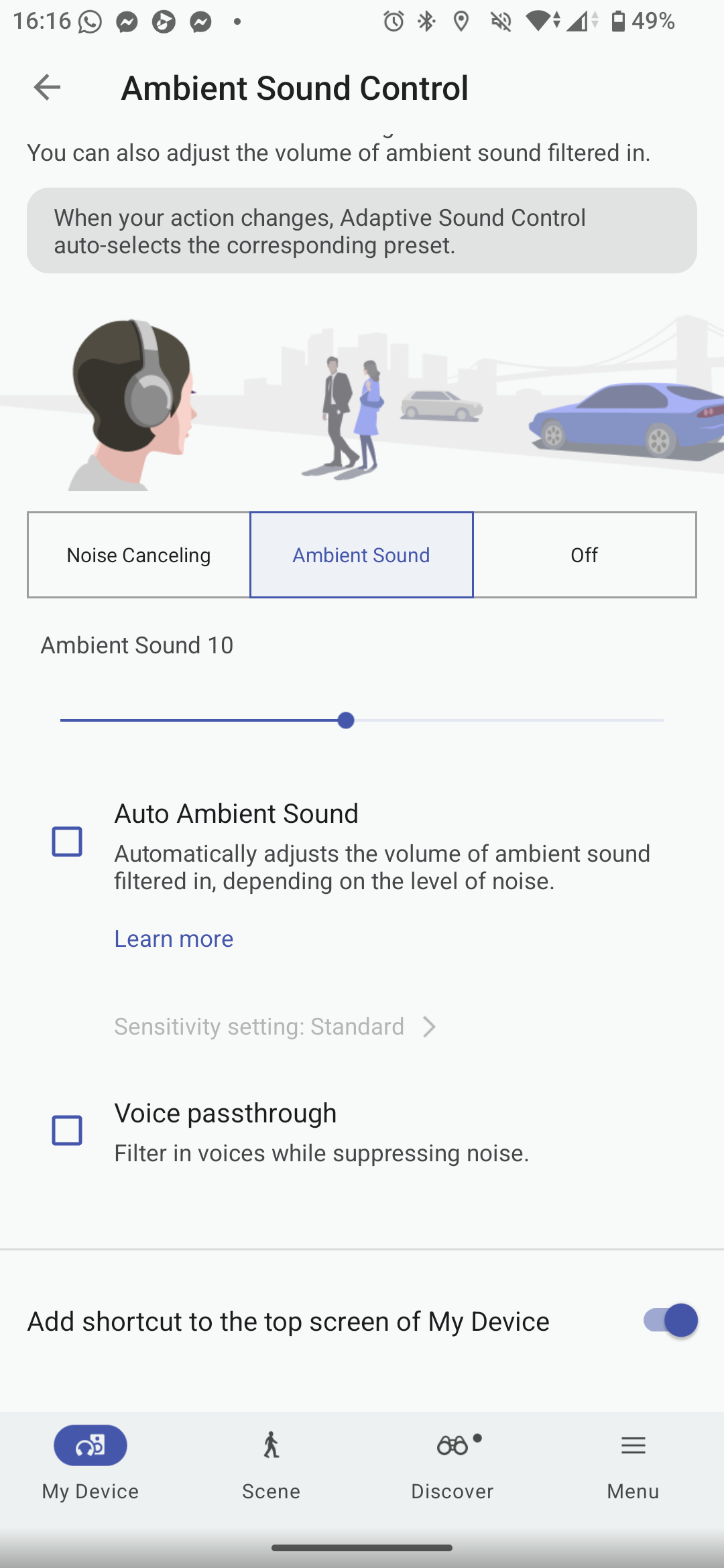Image resolution: width=724 pixels, height=1568 pixels.
Task: Open Learn more about Auto Ambient Sound
Action: coord(174,939)
